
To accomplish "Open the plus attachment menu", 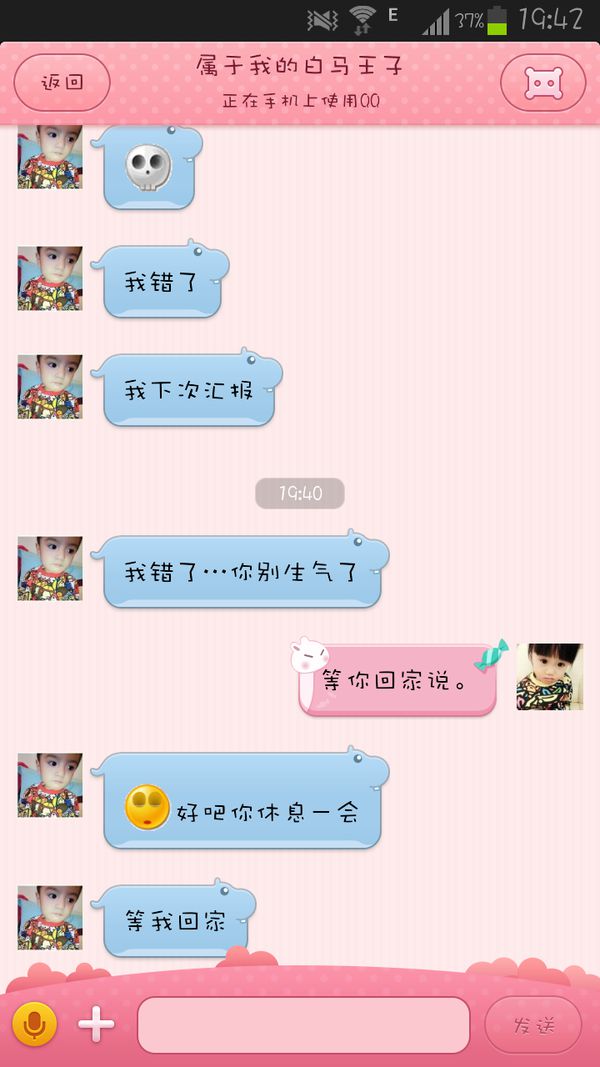I will tap(96, 1024).
